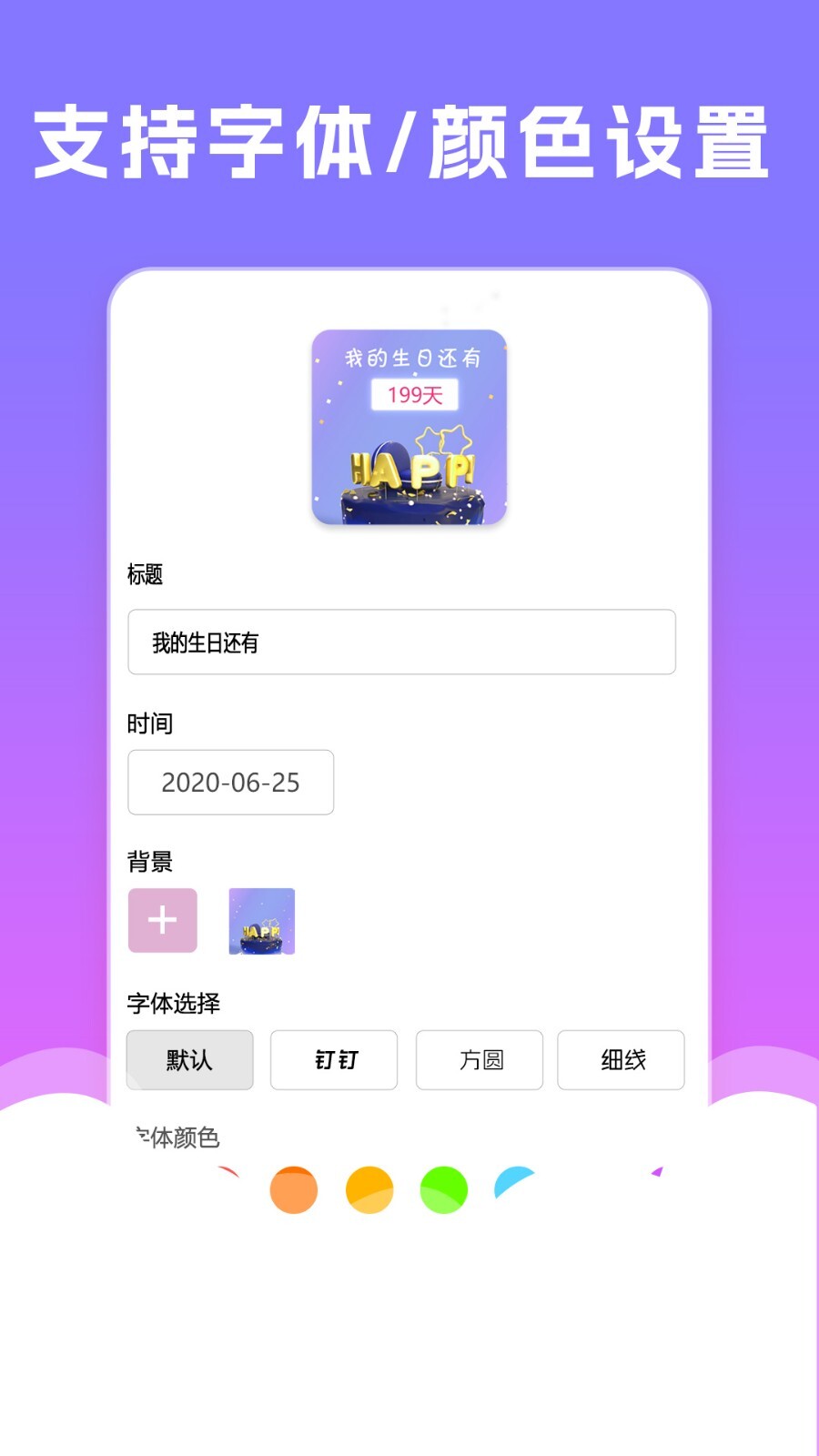Tap the 时间 time section label
The image size is (819, 1456).
pos(151,723)
